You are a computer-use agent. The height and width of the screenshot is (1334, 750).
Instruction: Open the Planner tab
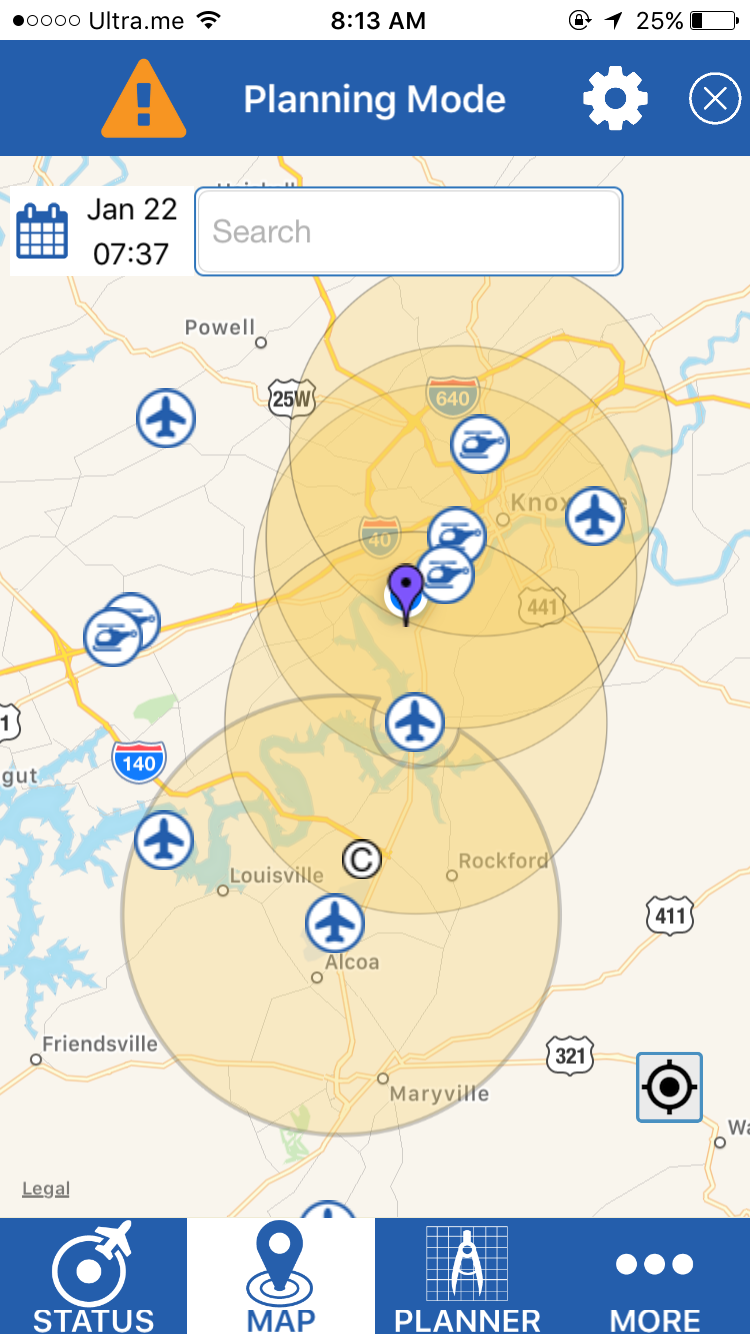point(468,1276)
